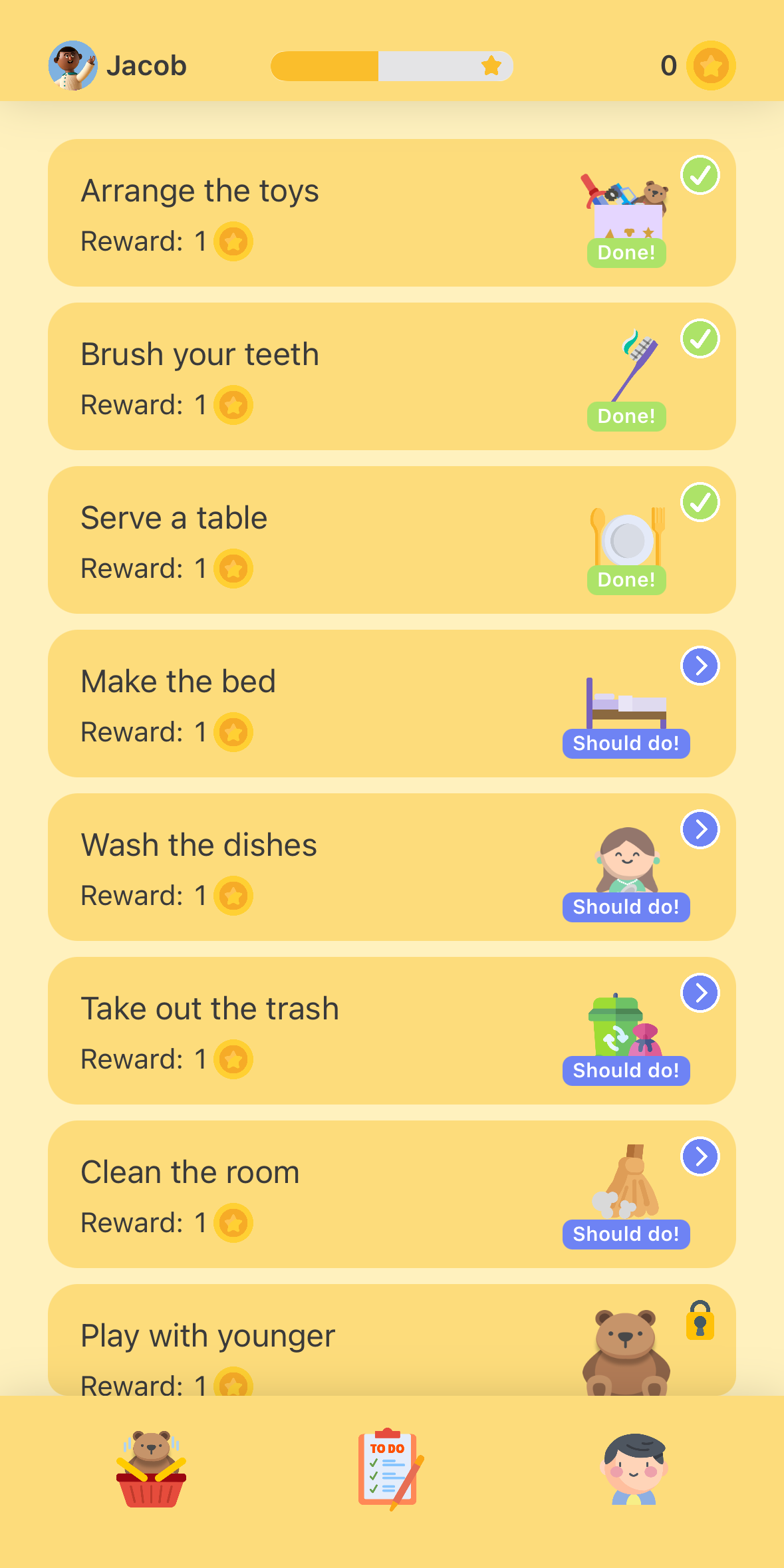Open the Serve a table task
The height and width of the screenshot is (1568, 784).
coord(391,540)
